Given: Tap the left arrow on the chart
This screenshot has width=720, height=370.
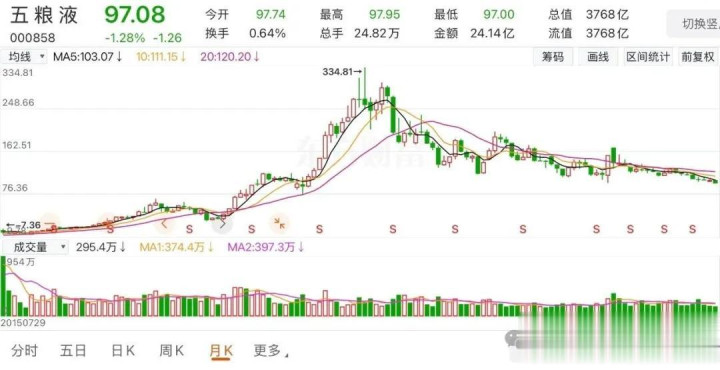Looking at the screenshot, I should [165, 224].
